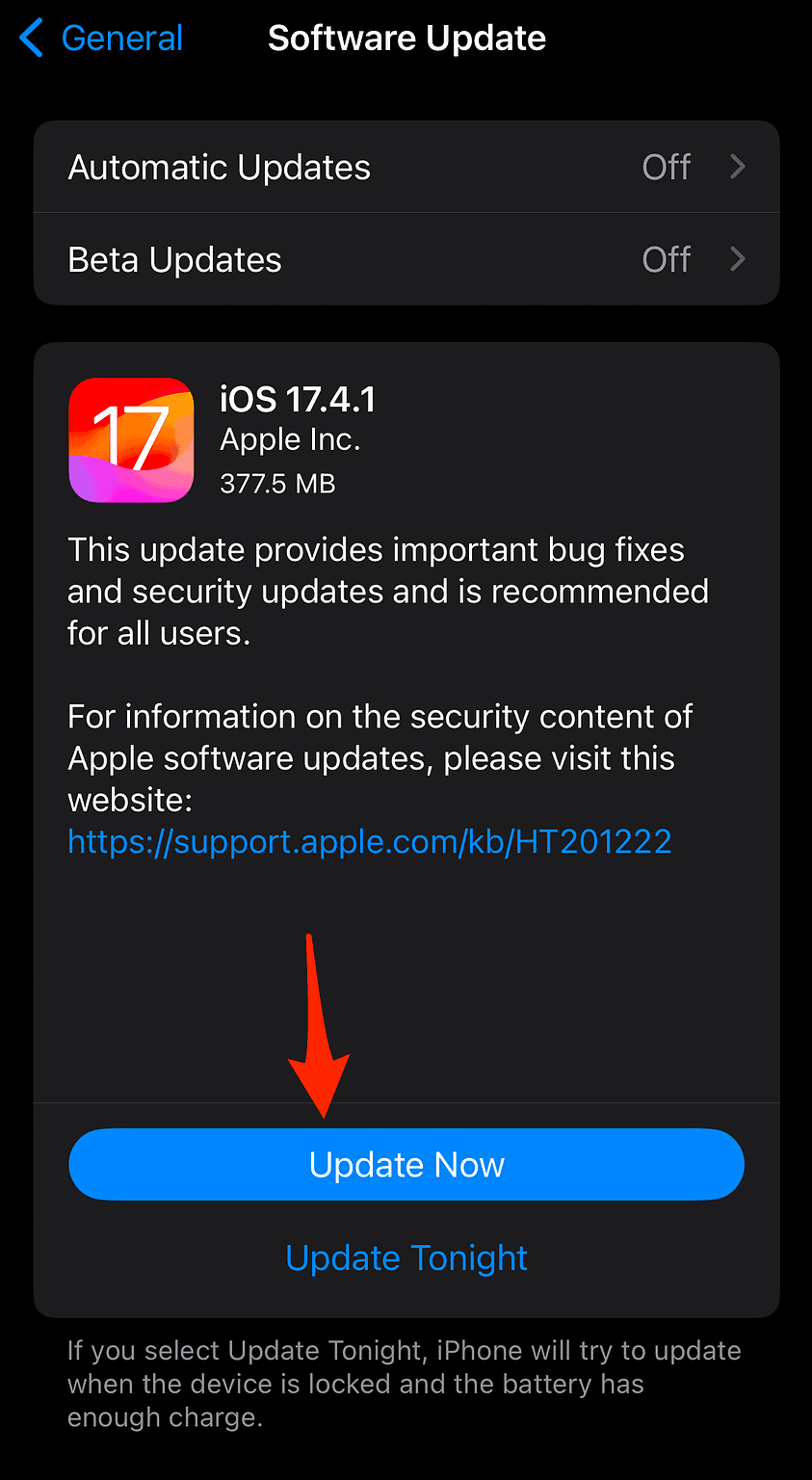This screenshot has width=812, height=1480.
Task: Open Beta Updates settings
Action: click(x=406, y=260)
